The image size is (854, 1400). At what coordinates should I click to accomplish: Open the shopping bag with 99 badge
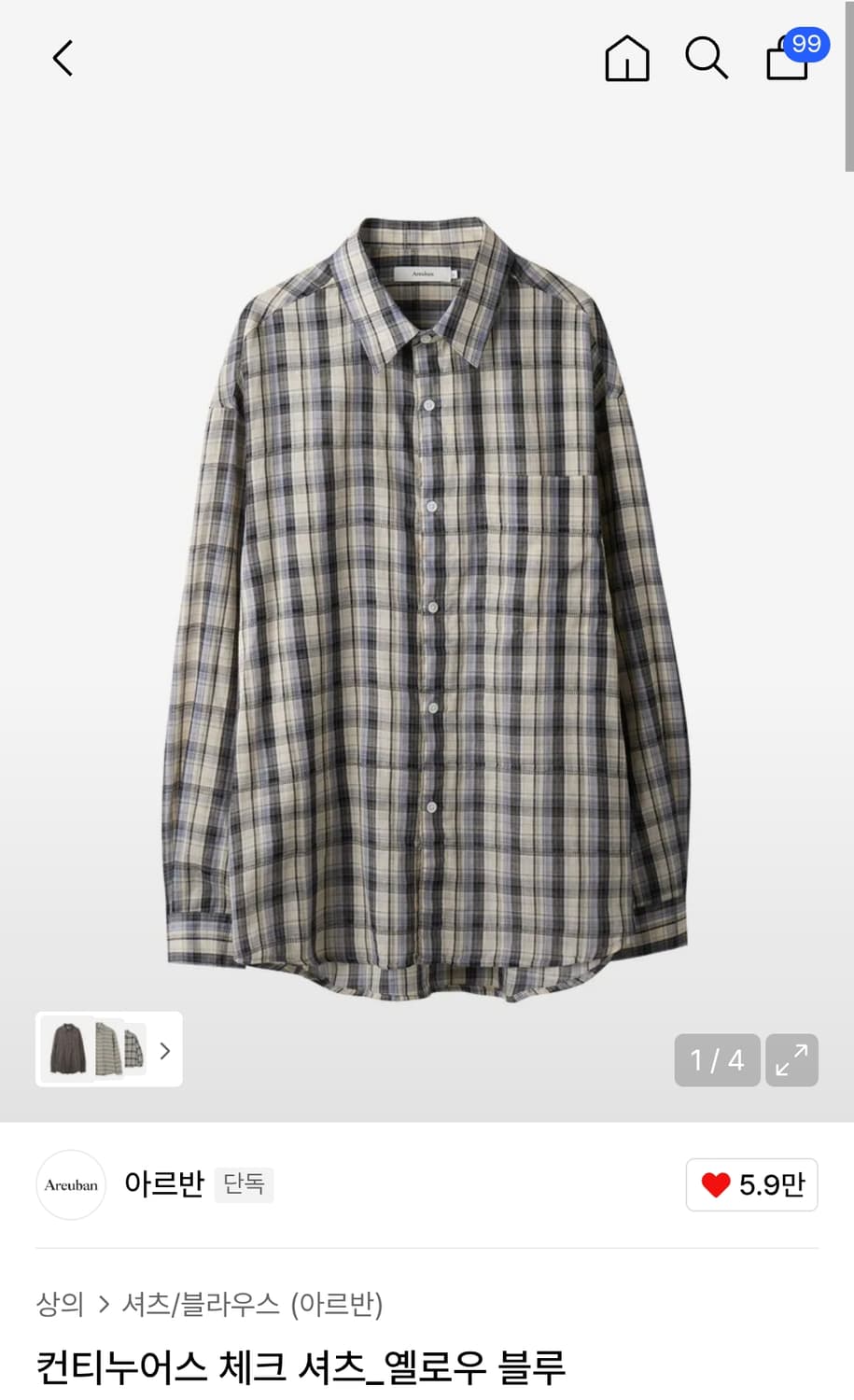[789, 59]
